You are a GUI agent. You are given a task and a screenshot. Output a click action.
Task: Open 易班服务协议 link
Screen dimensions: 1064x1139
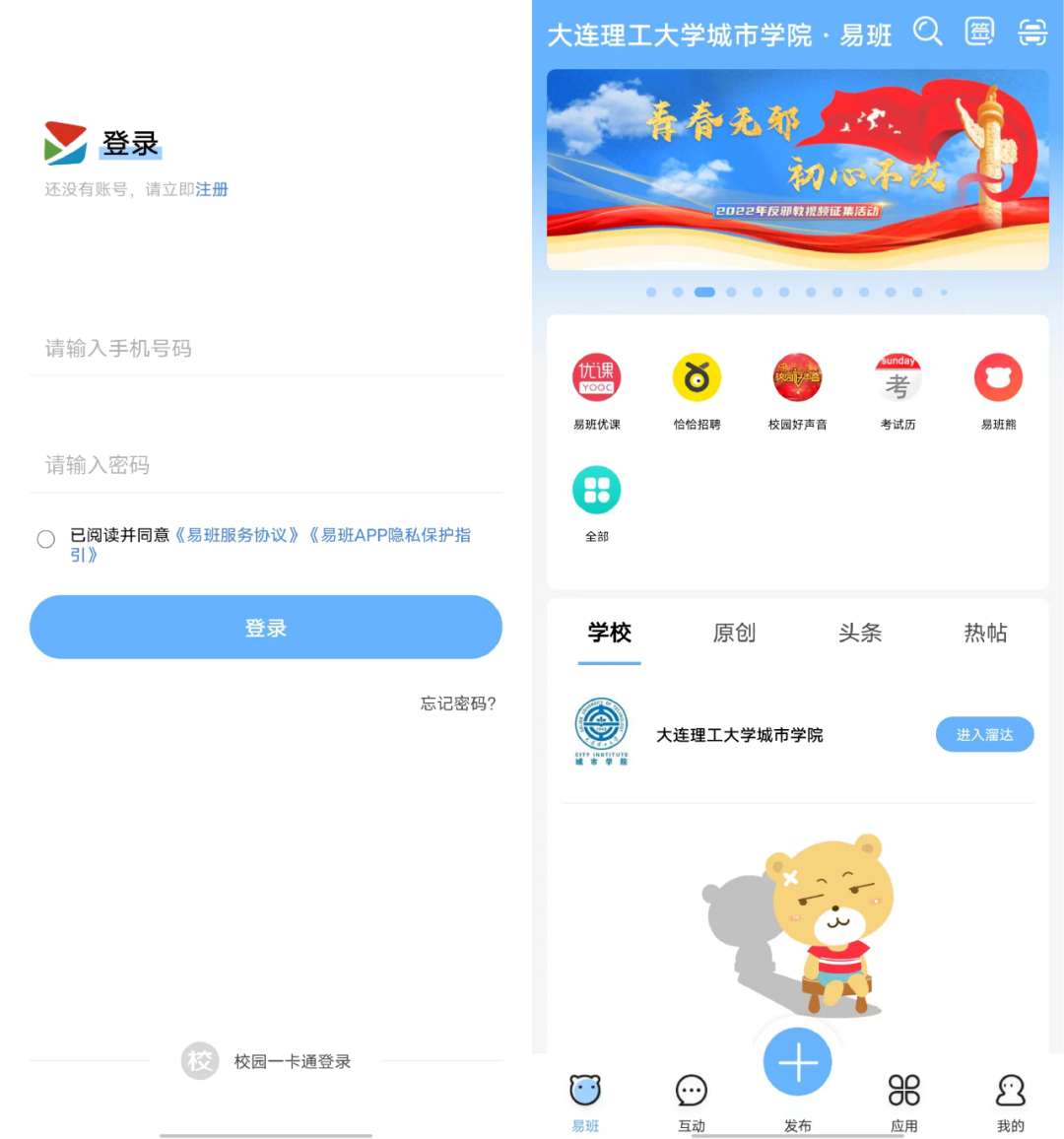pyautogui.click(x=236, y=535)
